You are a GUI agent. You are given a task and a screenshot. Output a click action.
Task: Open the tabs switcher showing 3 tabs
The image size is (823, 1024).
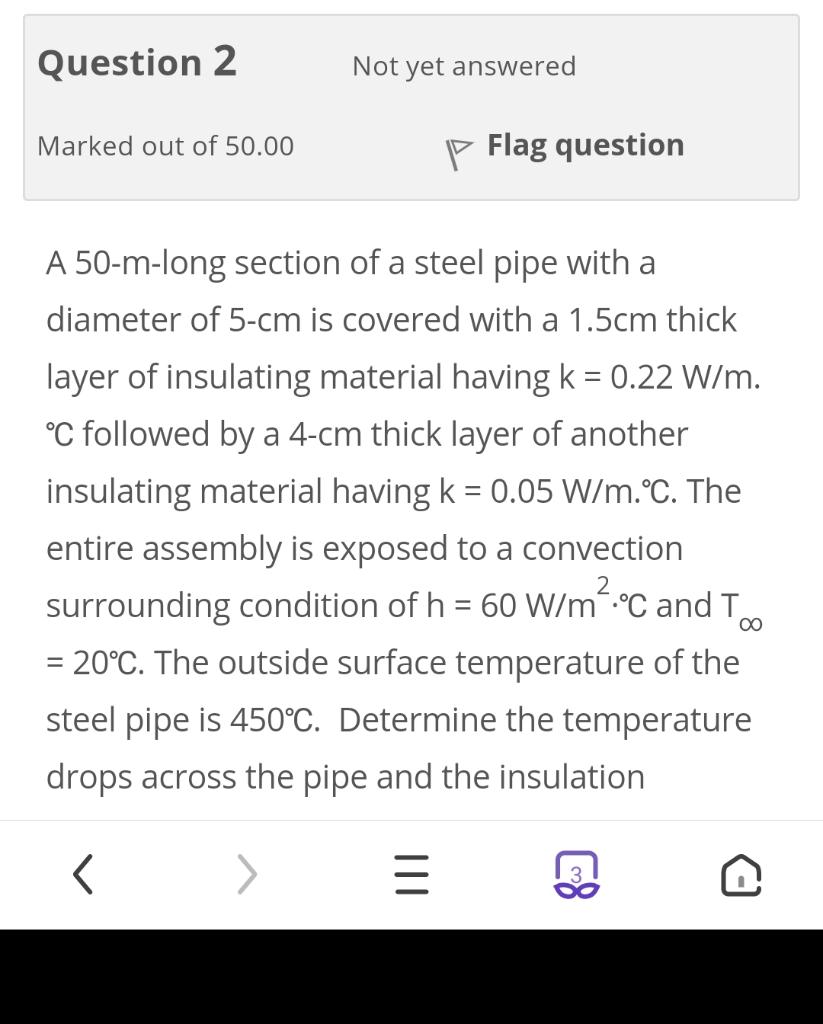(x=576, y=874)
